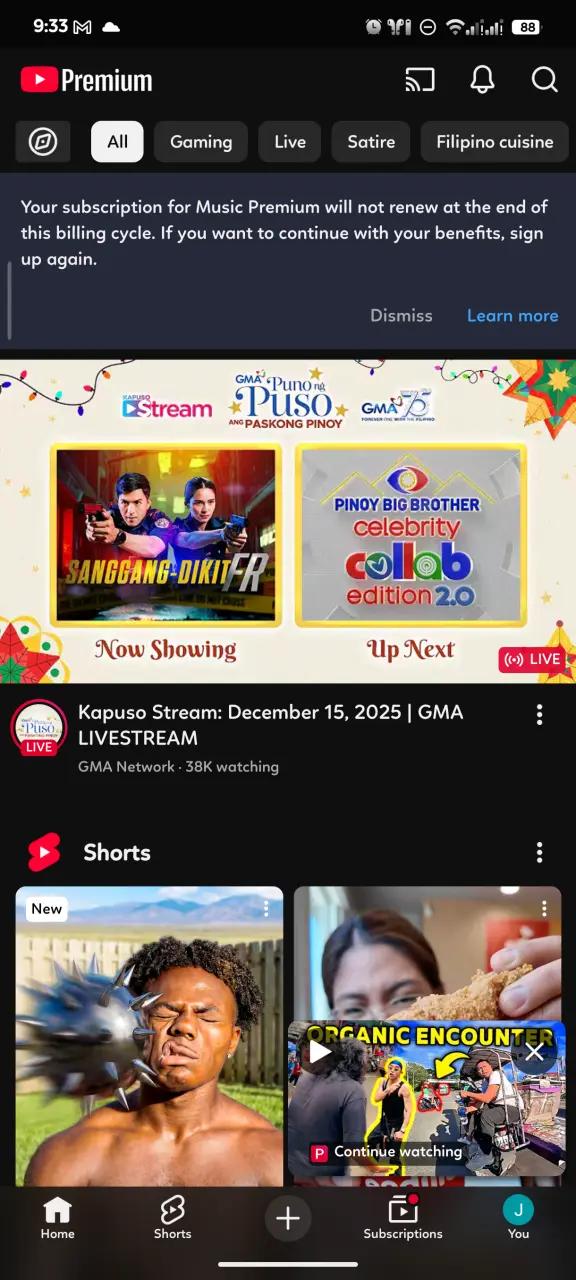Select the Satire filter chip
The height and width of the screenshot is (1280, 576).
[371, 142]
